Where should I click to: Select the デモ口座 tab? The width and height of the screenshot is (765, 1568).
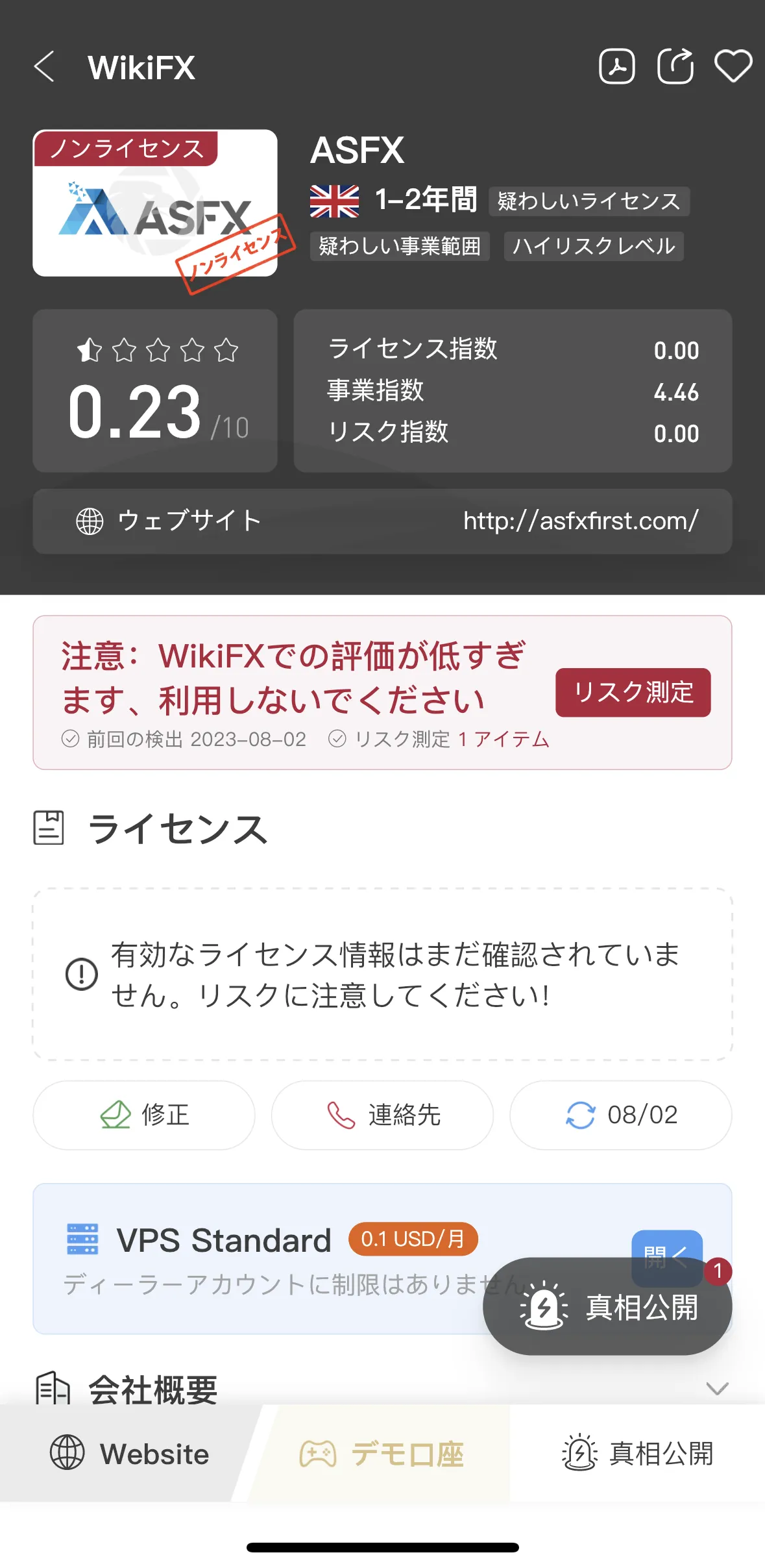(x=382, y=1453)
